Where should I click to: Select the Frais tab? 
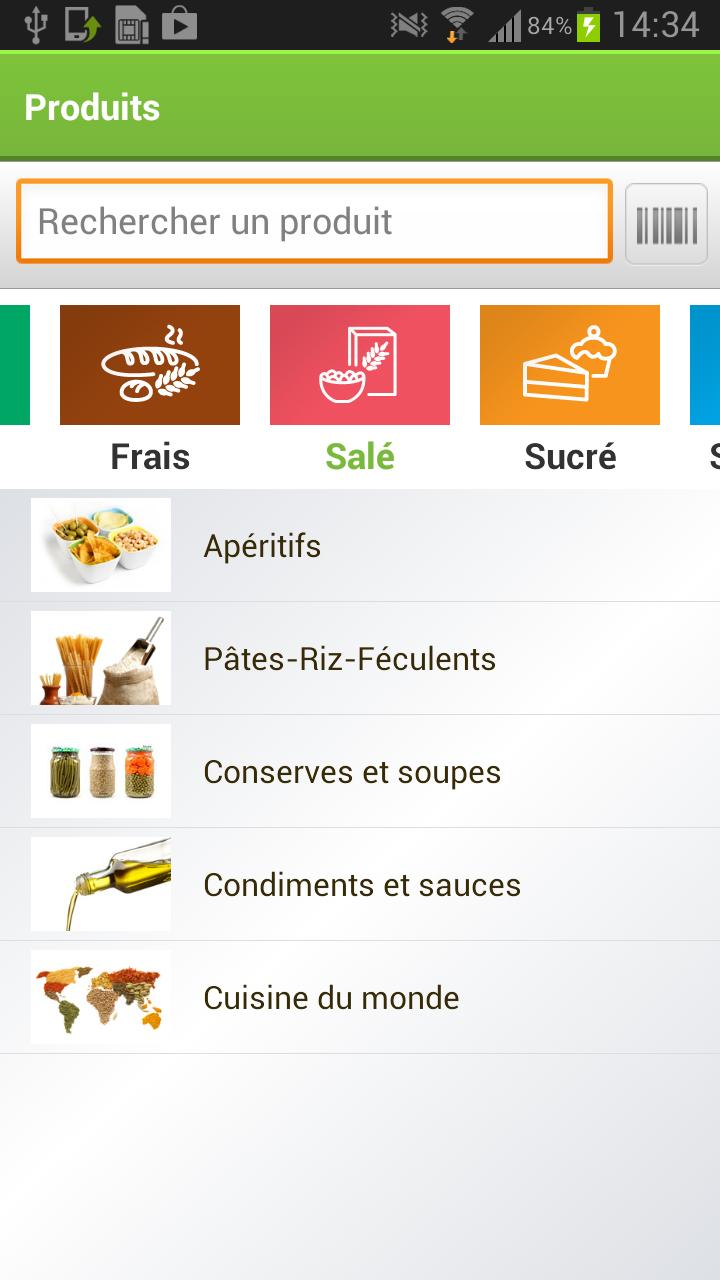[x=149, y=457]
